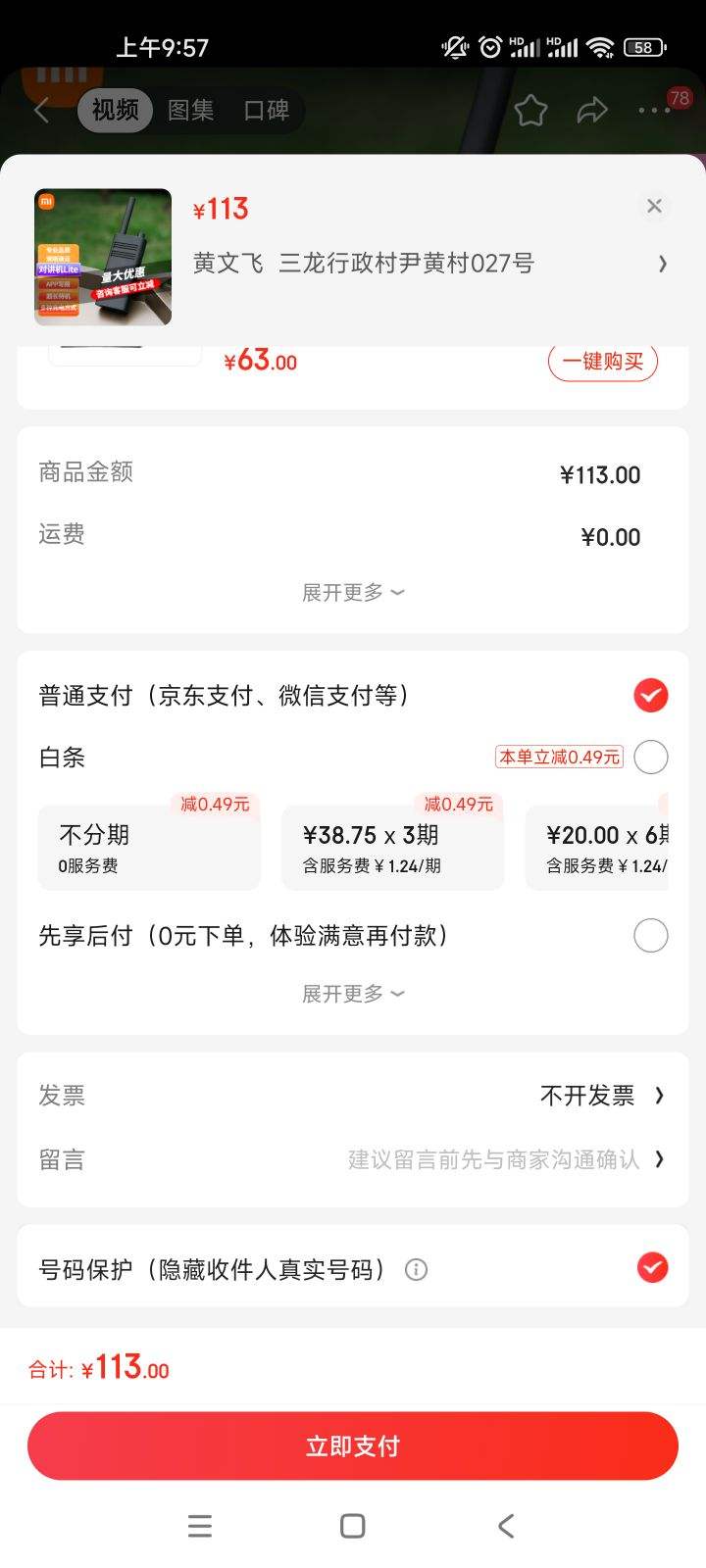Choose the 不分期 installment plan
Screen dimensions: 706x1568
pos(149,848)
